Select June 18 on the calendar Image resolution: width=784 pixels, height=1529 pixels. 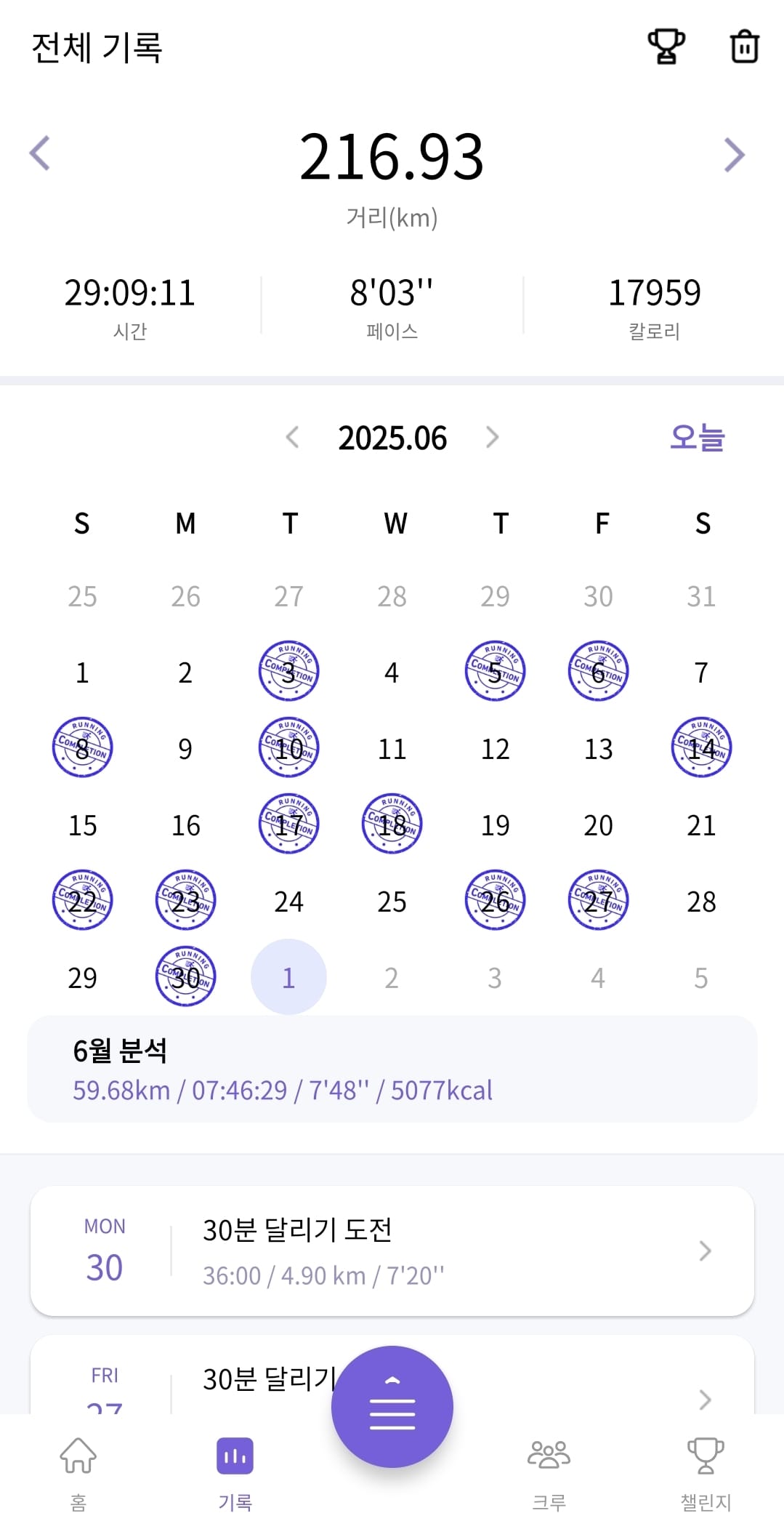click(392, 824)
